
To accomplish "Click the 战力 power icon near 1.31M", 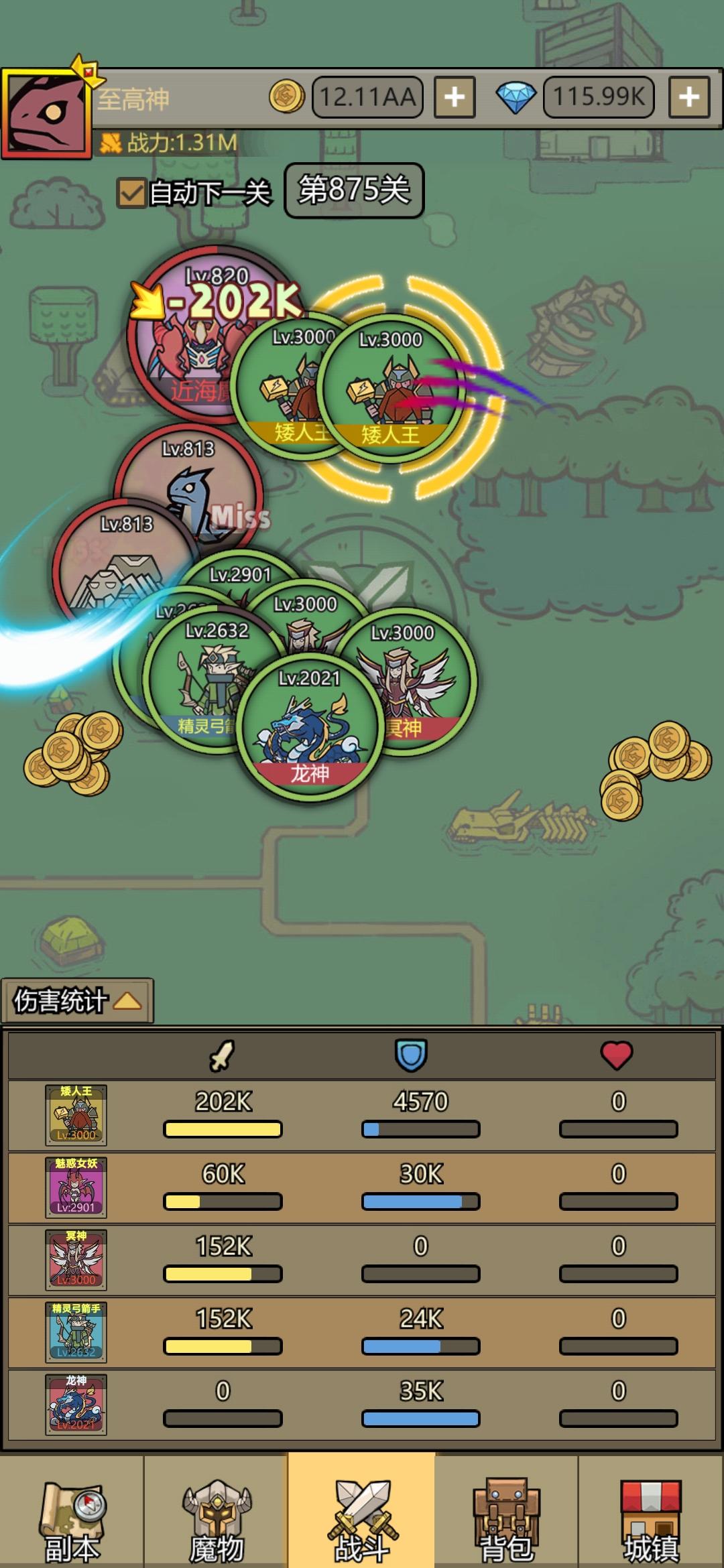I will 112,141.
